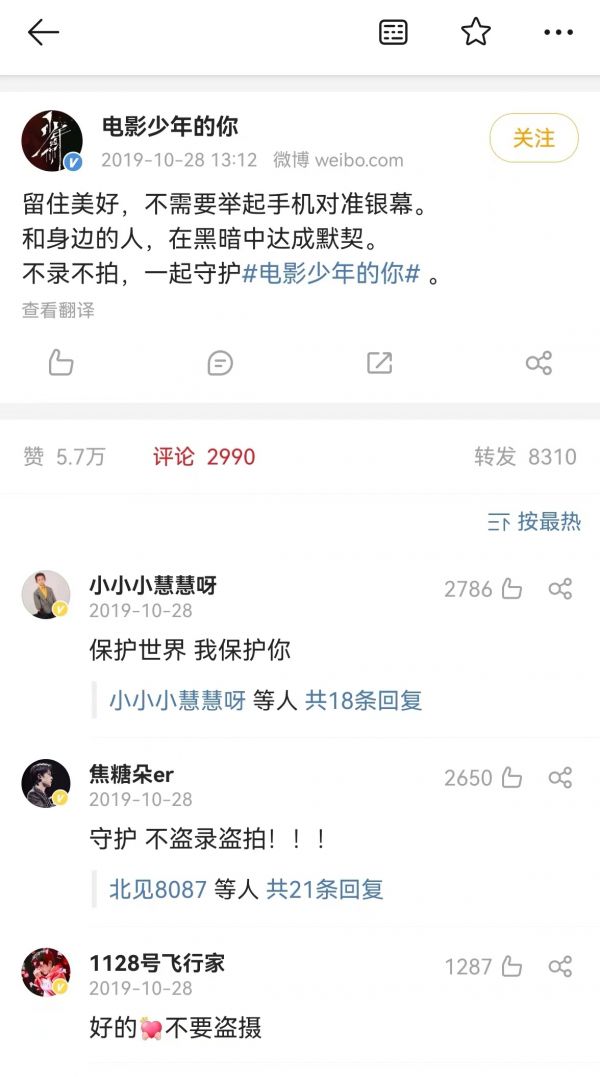Tap 查看翻译 to translate the post
600x1077 pixels.
coord(58,311)
